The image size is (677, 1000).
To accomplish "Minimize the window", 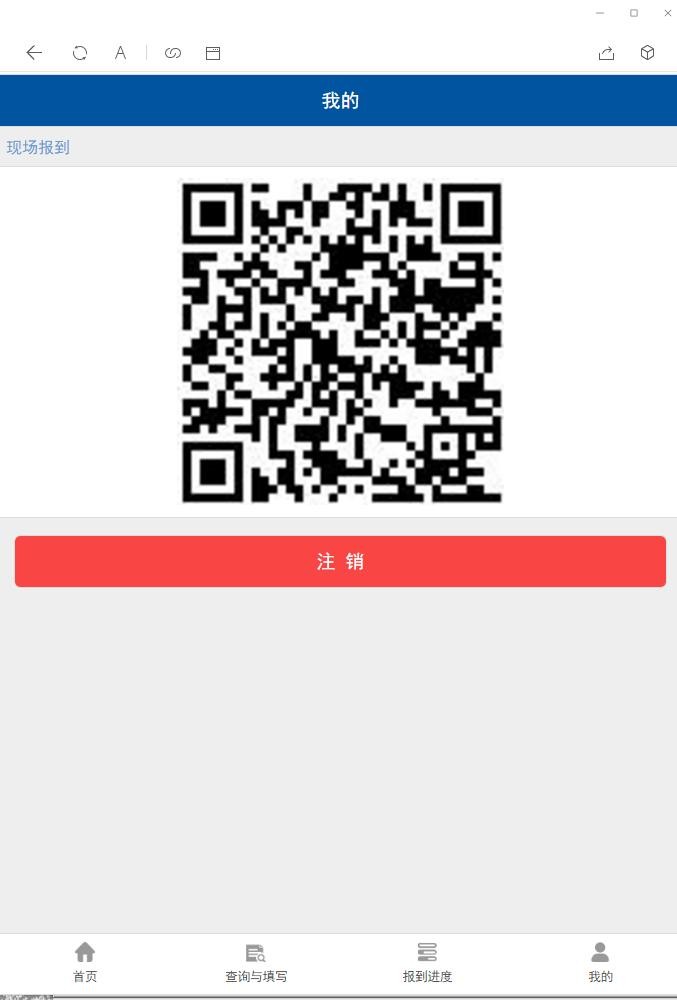I will click(x=600, y=13).
